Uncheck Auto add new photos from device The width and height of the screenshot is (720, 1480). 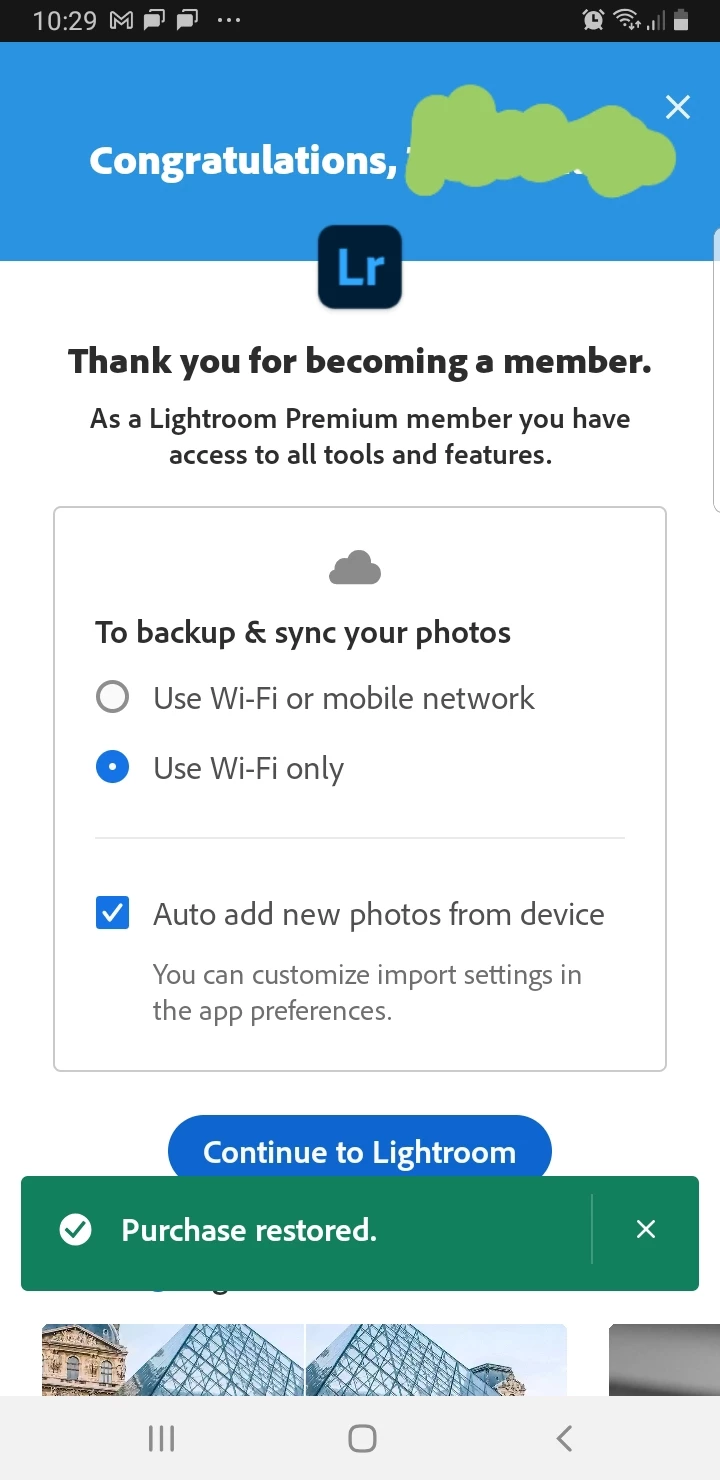tap(113, 913)
